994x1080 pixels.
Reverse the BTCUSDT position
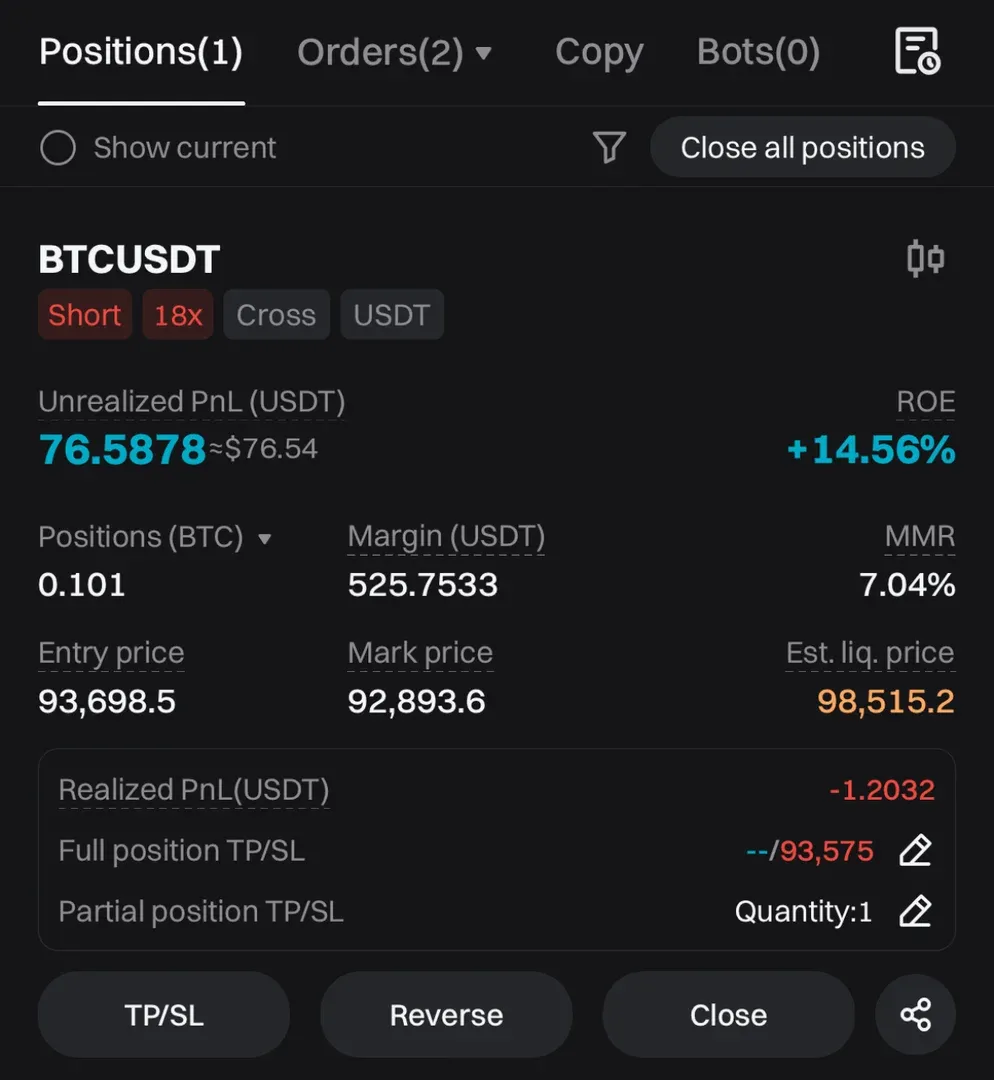coord(446,1015)
